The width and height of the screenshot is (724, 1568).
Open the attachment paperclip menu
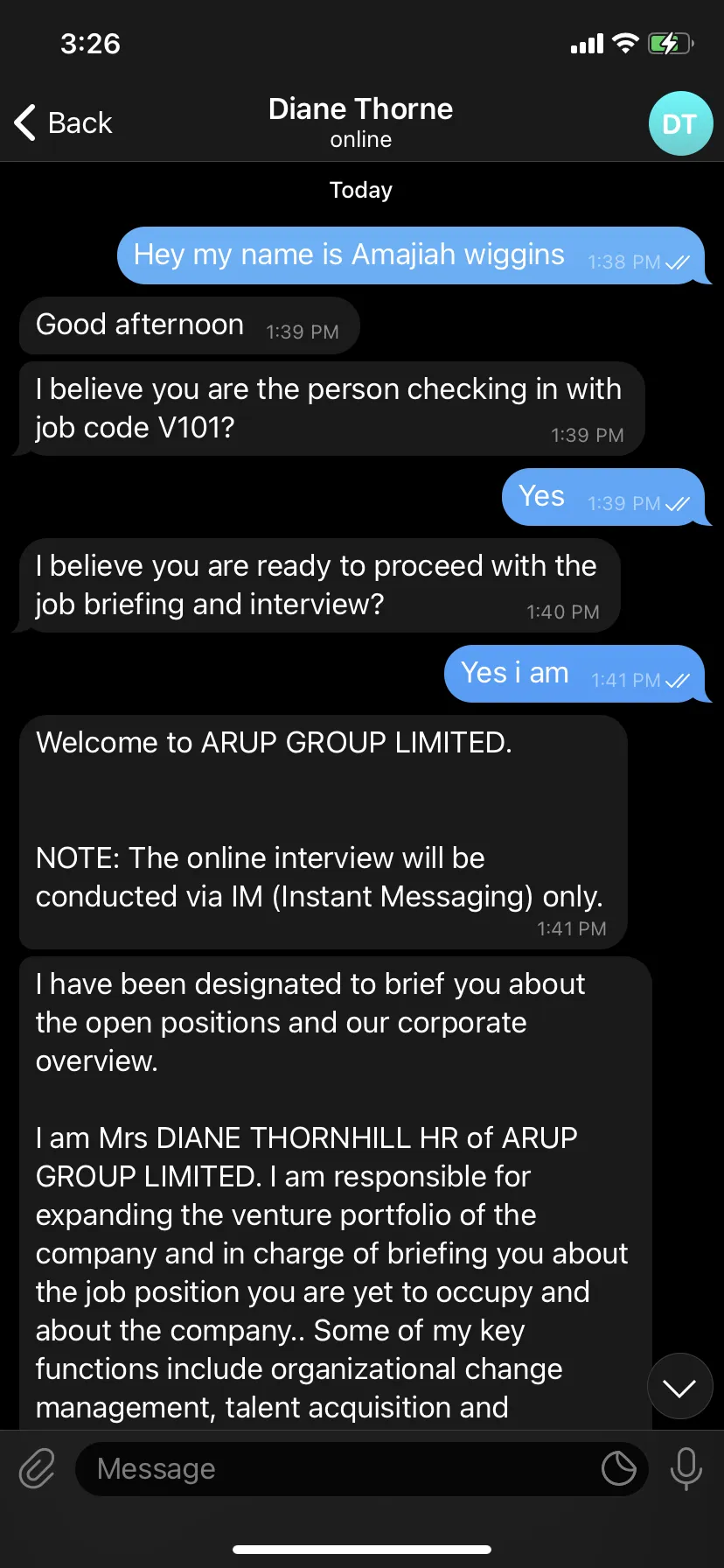coord(38,1468)
